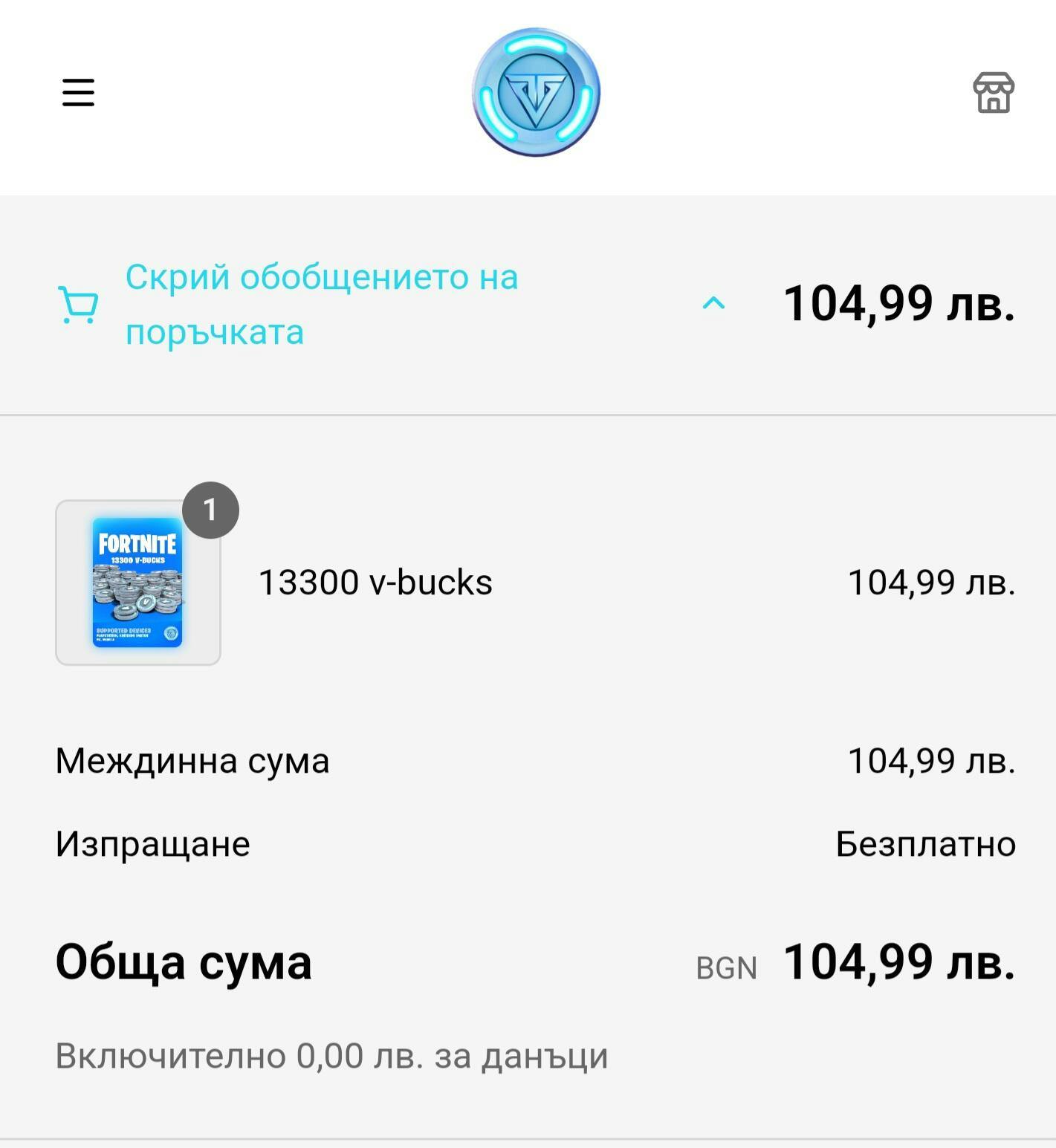This screenshot has width=1056, height=1148.
Task: Open the store icon
Action: [x=994, y=93]
